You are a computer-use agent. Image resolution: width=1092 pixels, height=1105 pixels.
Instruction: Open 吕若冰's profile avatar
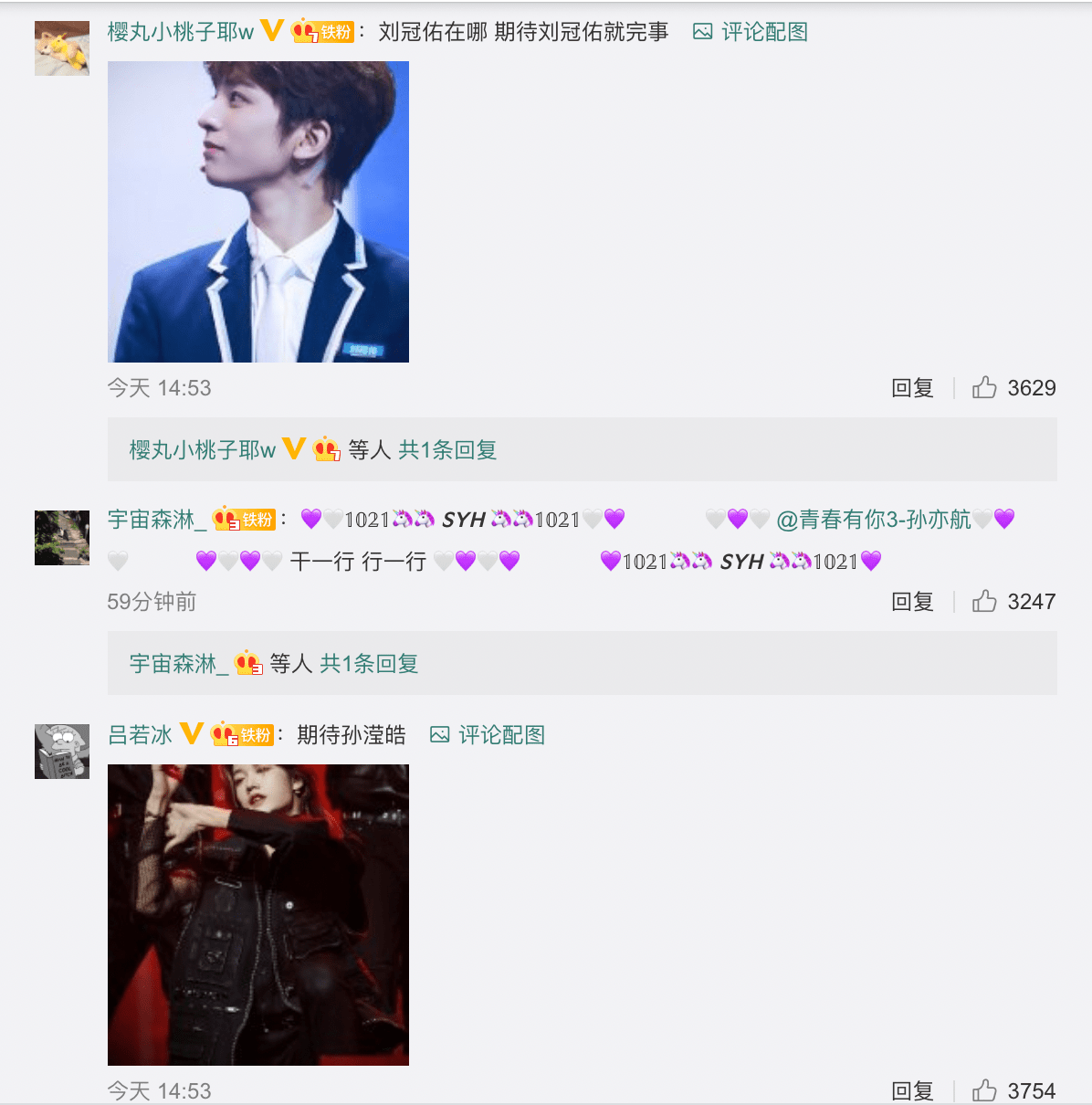click(x=62, y=752)
